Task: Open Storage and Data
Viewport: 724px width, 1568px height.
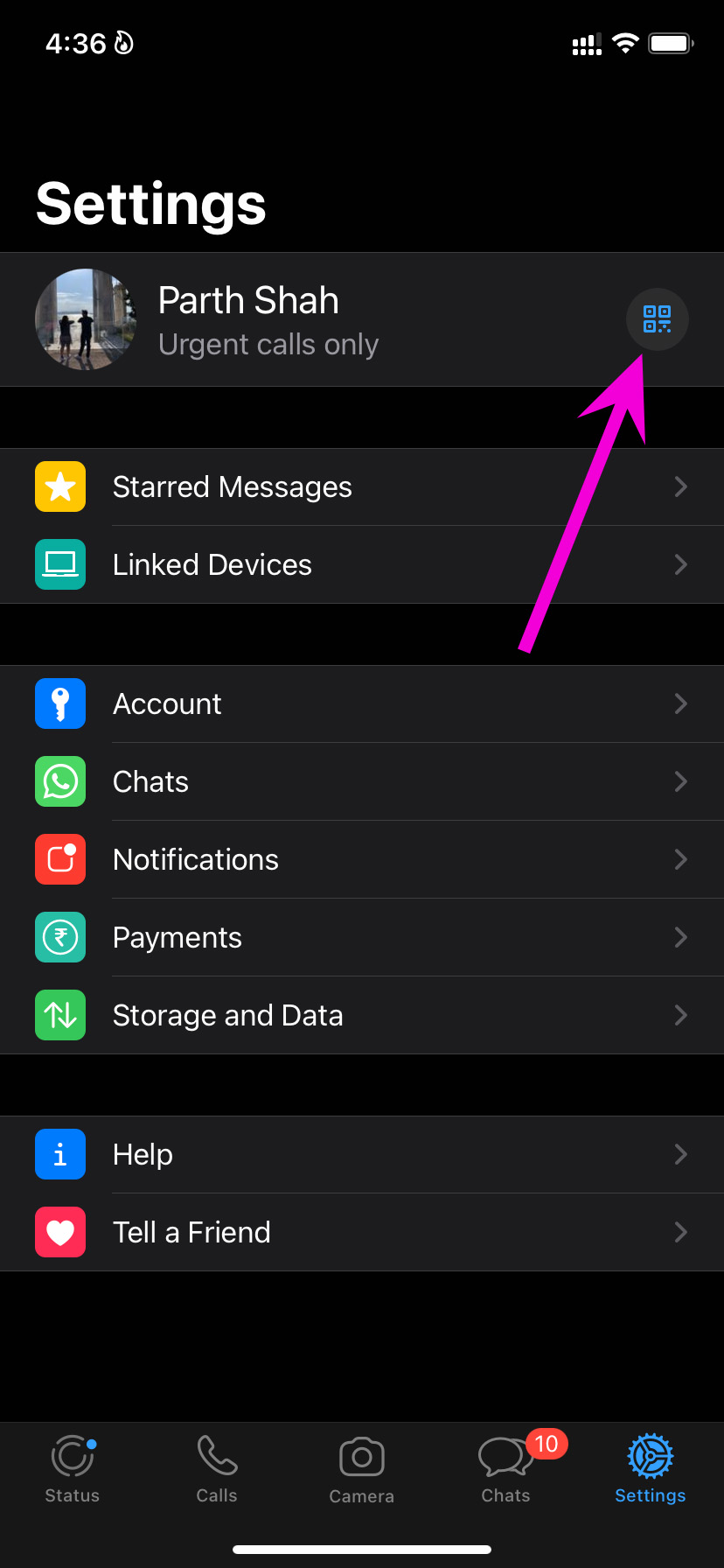Action: click(362, 1015)
